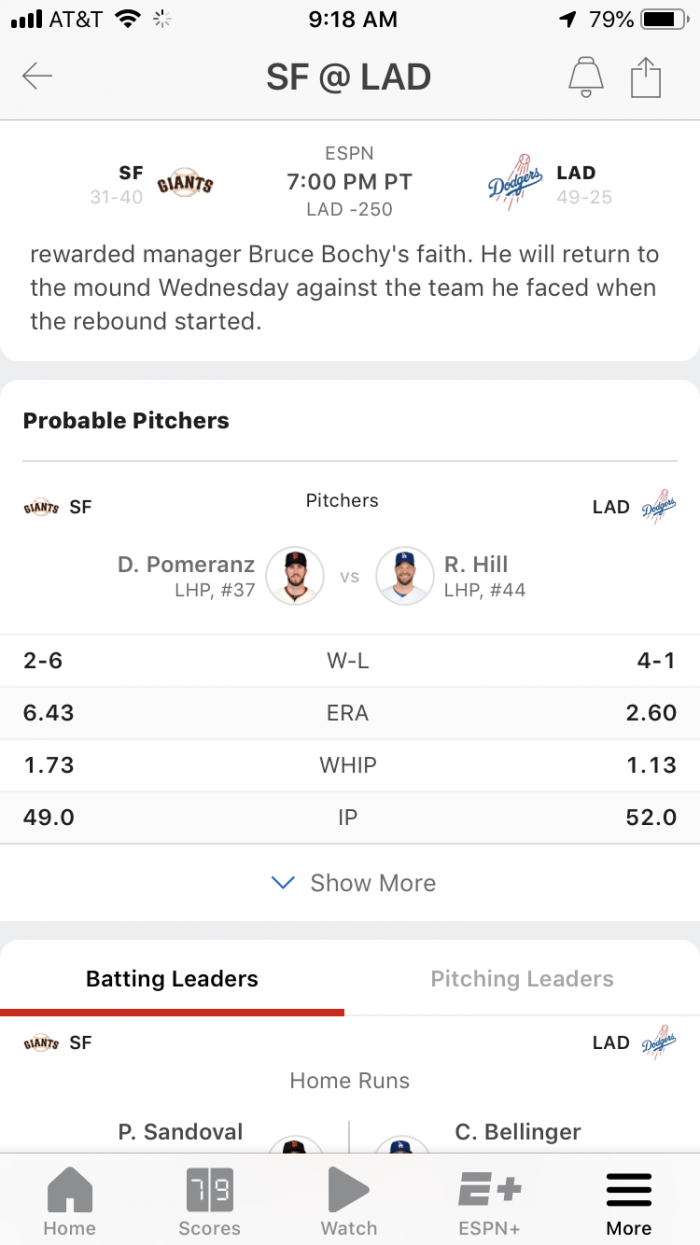Expand Show More pitcher stats
The height and width of the screenshot is (1245, 700).
coord(354,883)
